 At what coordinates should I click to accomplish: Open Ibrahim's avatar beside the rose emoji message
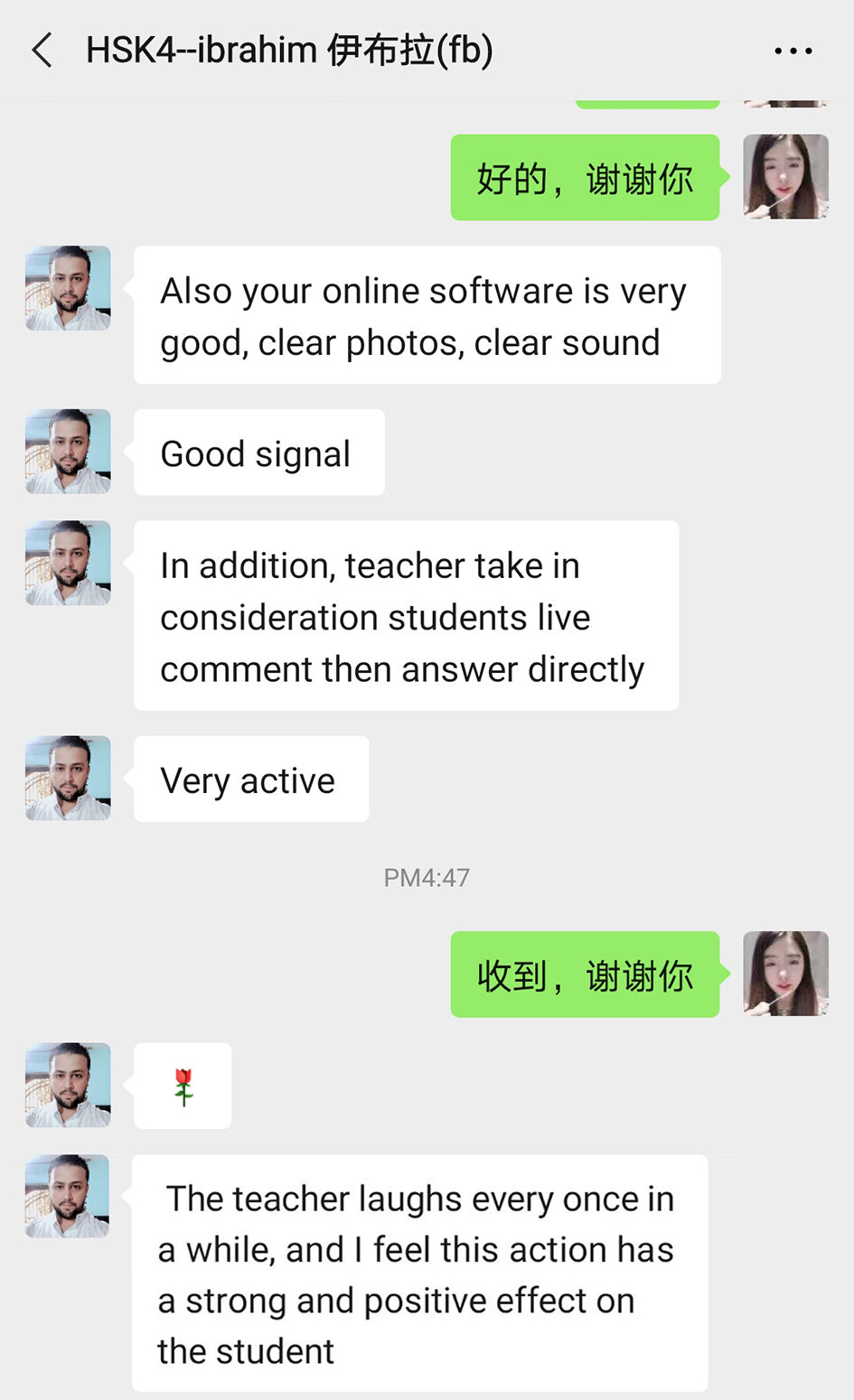[68, 1085]
